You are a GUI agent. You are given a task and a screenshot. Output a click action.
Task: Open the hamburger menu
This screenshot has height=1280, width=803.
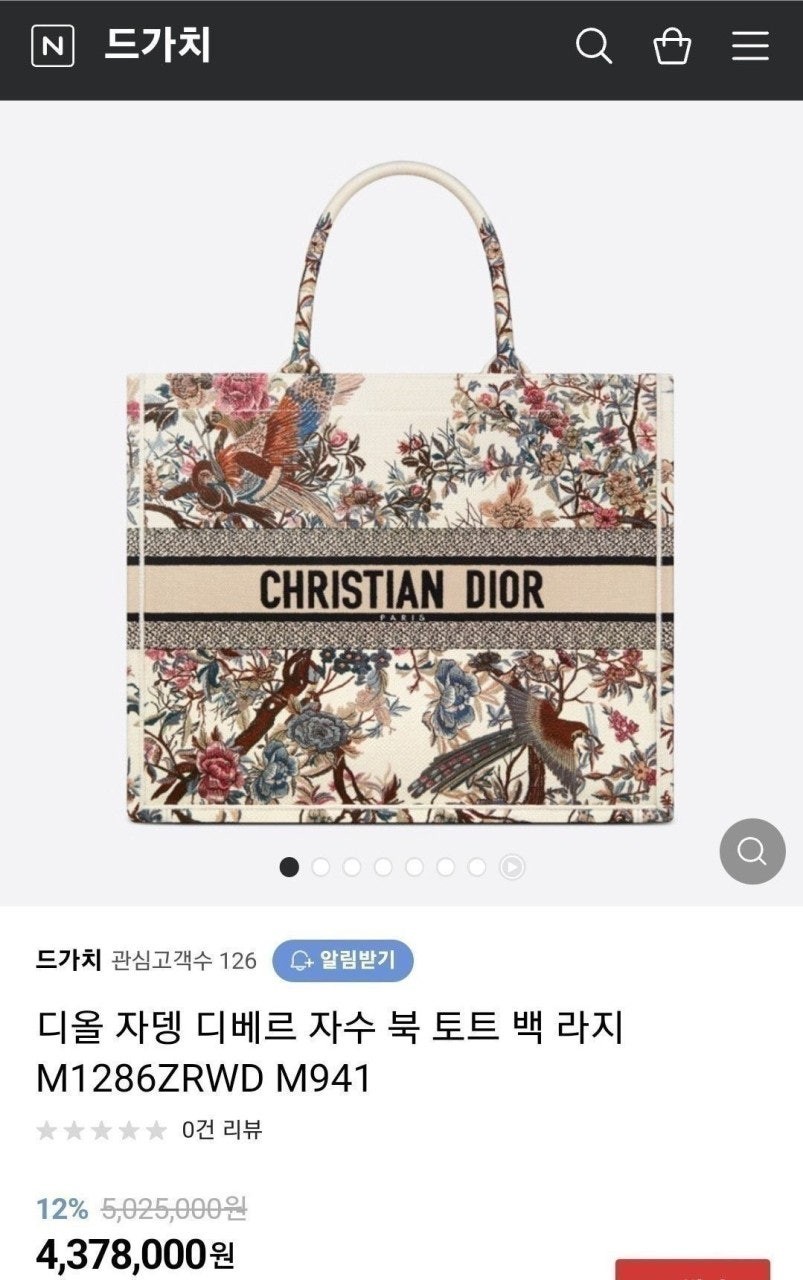point(750,46)
